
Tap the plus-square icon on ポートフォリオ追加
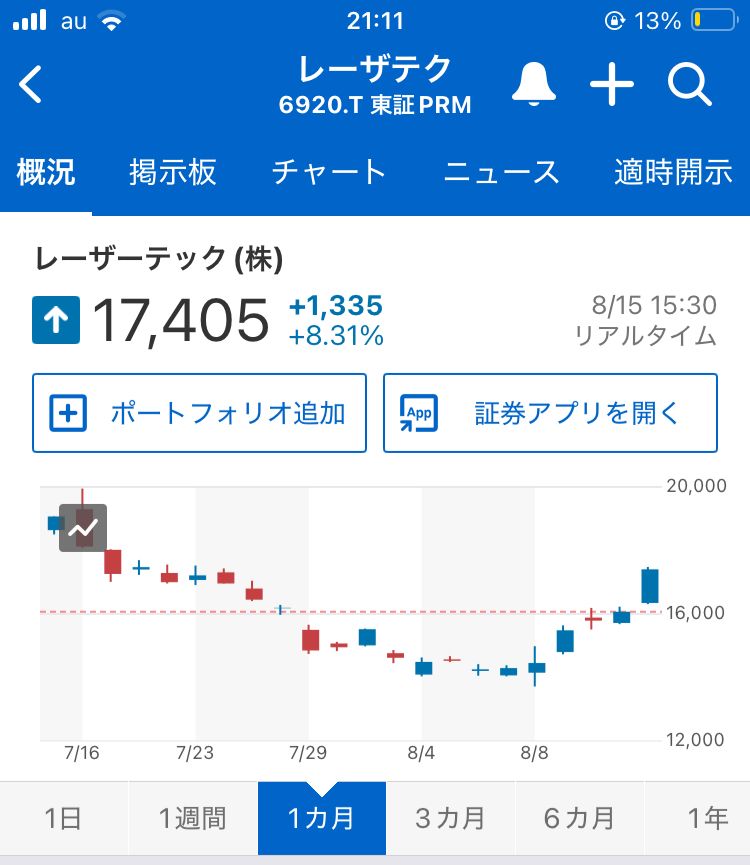coord(66,413)
